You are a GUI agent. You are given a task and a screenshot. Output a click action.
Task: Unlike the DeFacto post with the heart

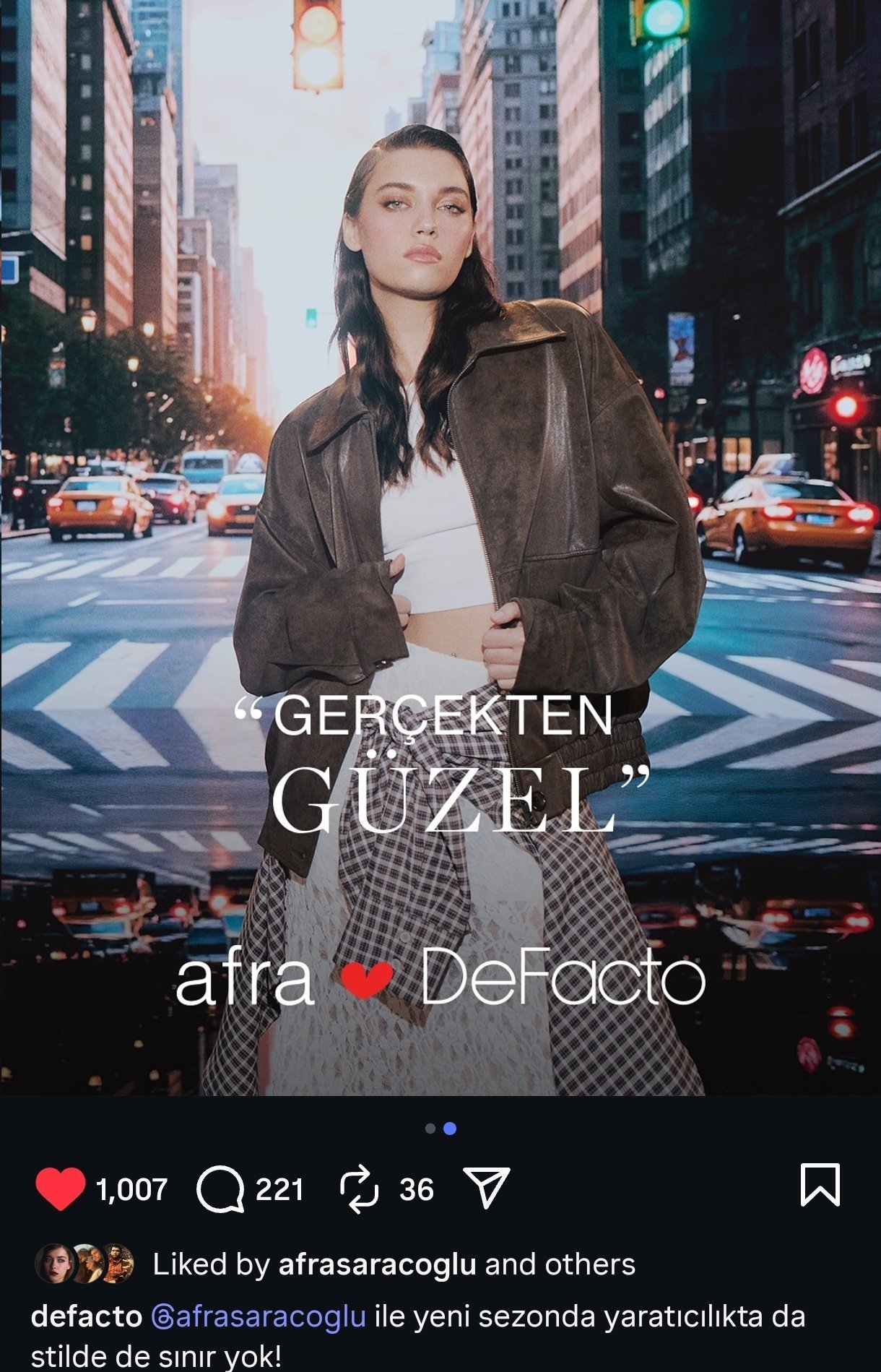pos(61,1188)
